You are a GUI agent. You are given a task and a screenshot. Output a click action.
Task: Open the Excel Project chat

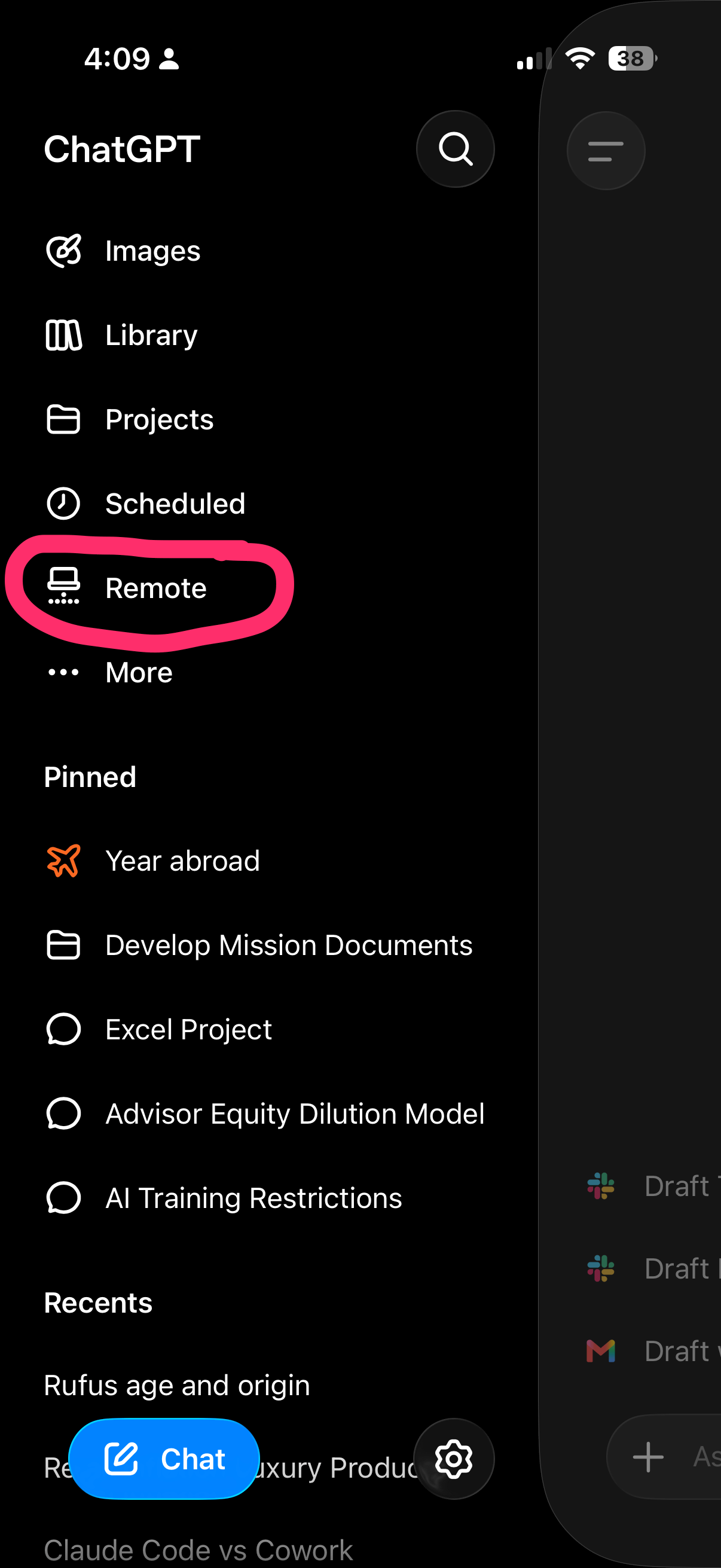click(158, 1029)
